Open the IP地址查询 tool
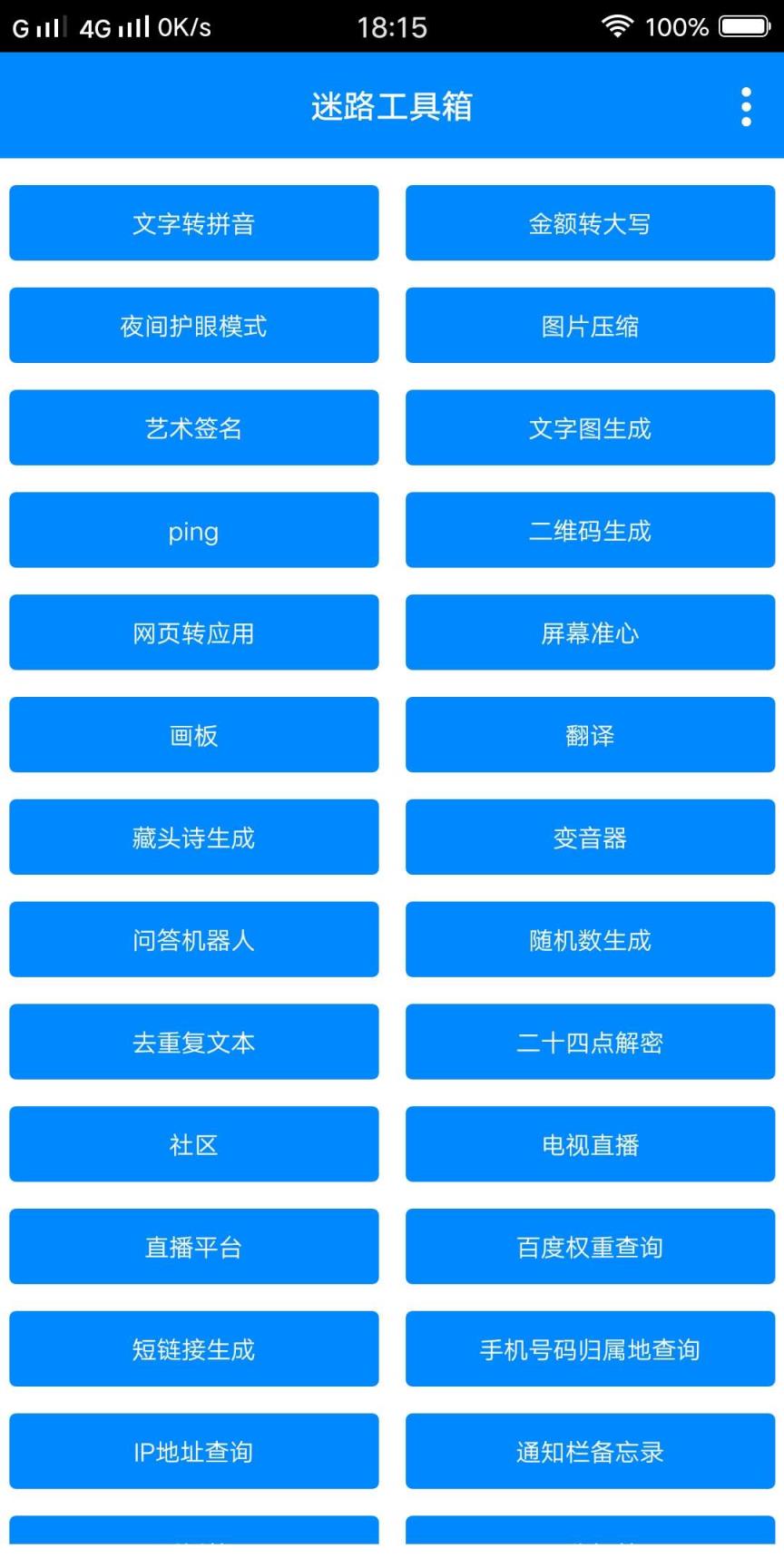This screenshot has height=1568, width=784. click(193, 1452)
